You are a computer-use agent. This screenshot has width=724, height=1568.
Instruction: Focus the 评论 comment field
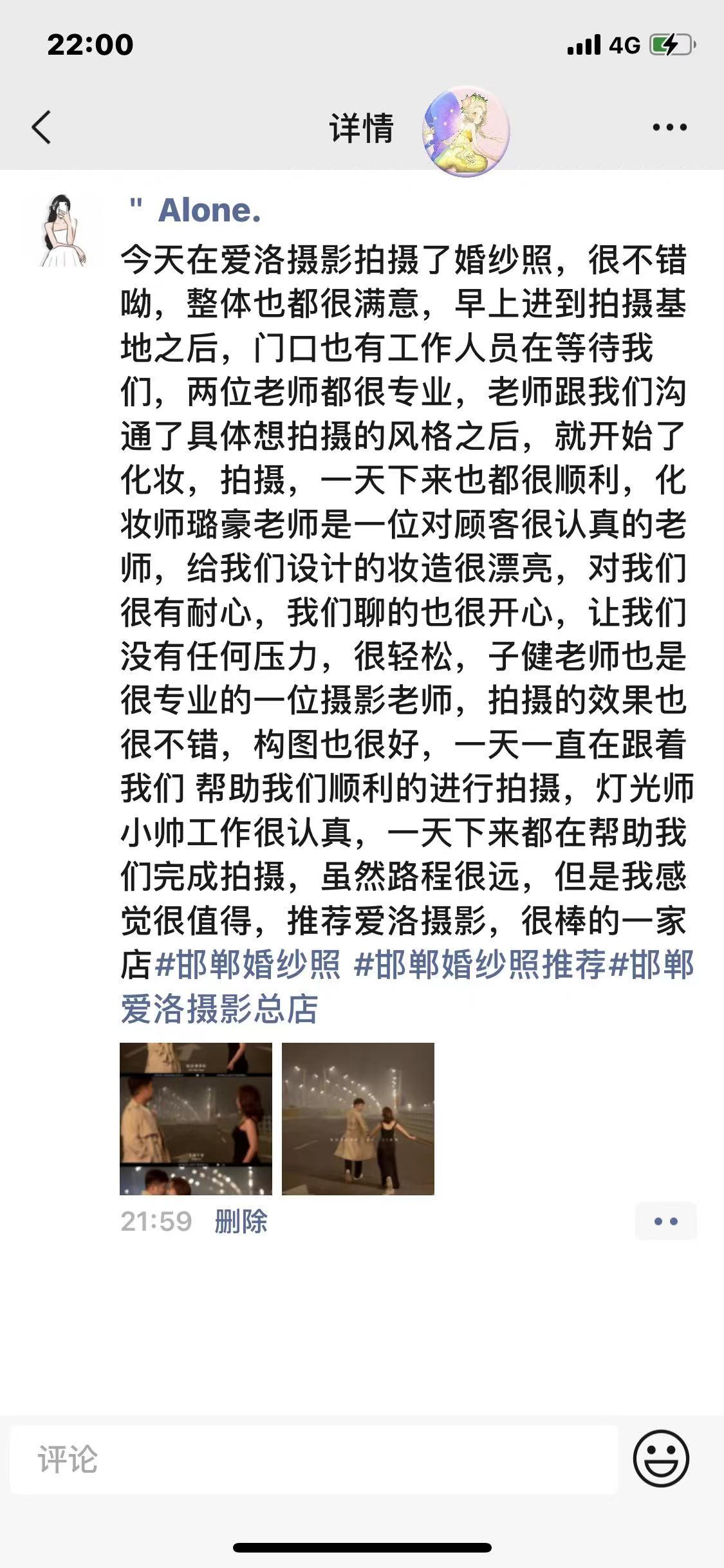314,1459
